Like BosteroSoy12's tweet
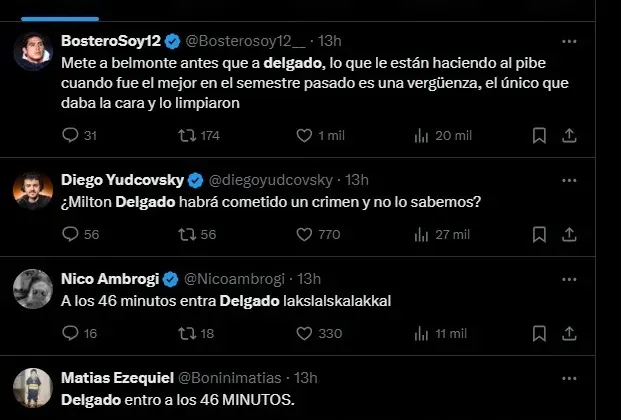Viewport: 621px width, 420px height. pyautogui.click(x=304, y=135)
